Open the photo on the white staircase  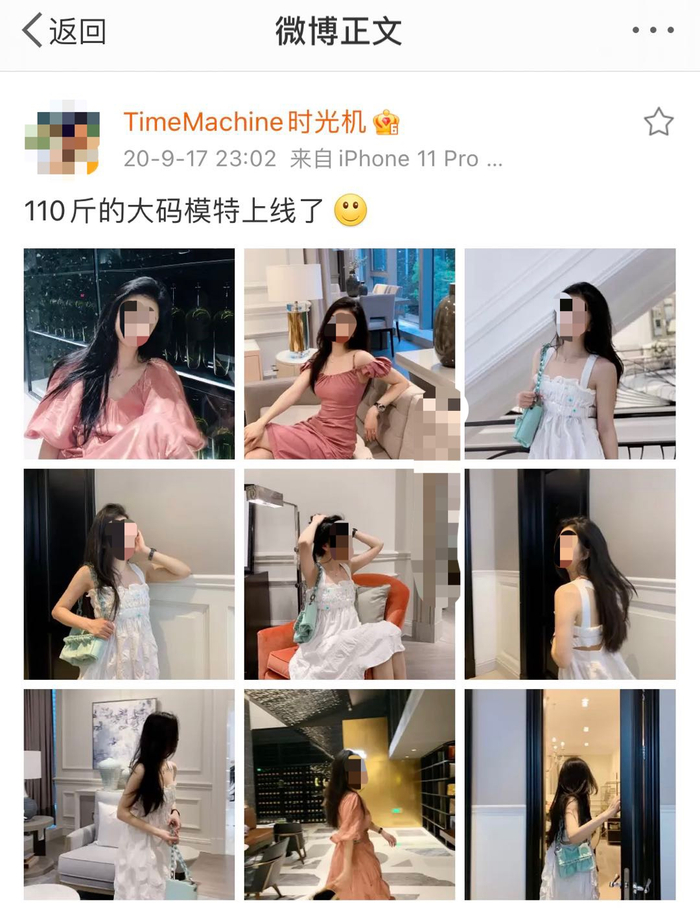tap(570, 353)
